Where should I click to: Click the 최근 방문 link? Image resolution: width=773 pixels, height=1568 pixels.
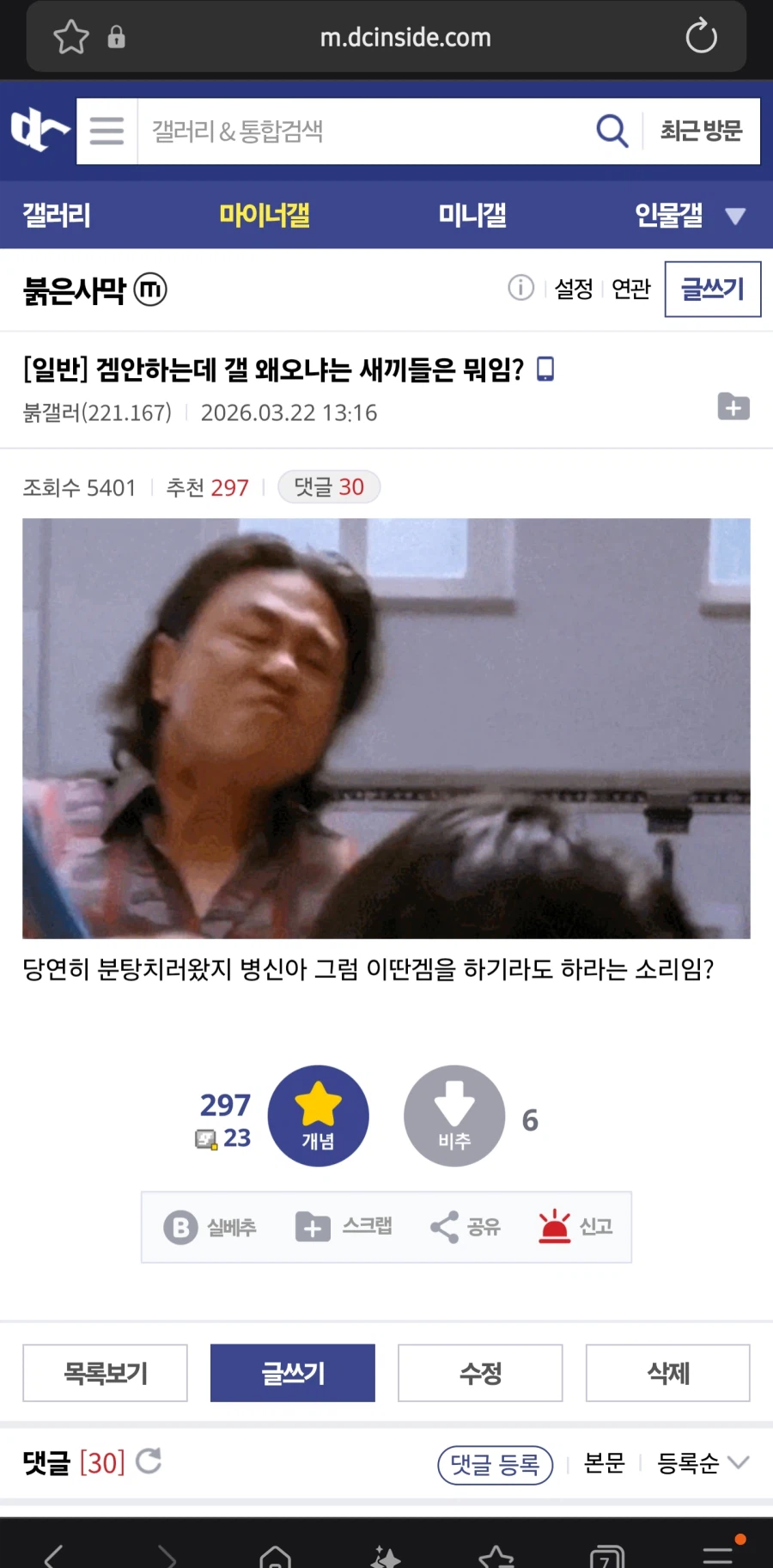point(702,129)
